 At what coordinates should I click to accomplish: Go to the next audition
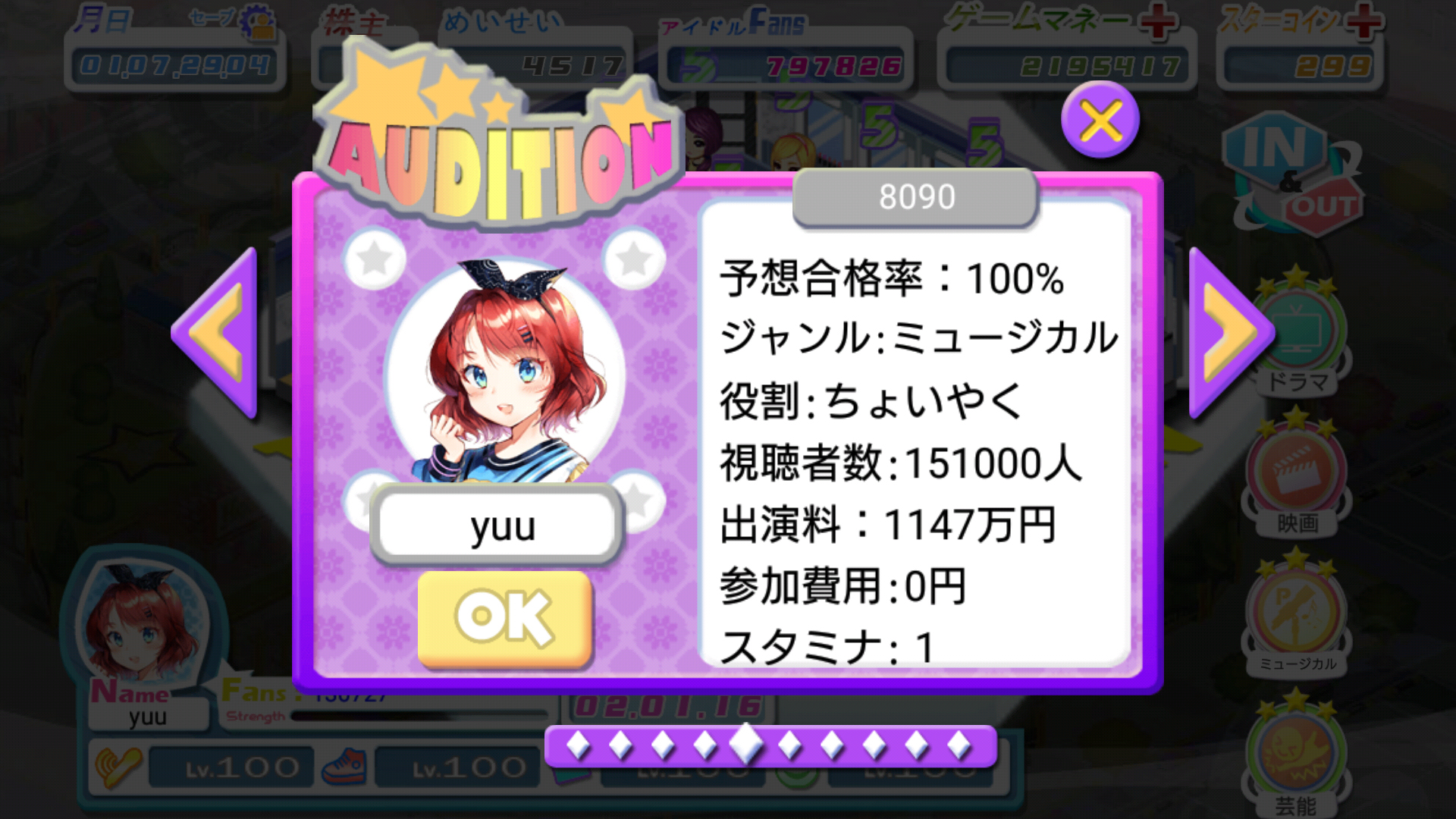point(1228,334)
